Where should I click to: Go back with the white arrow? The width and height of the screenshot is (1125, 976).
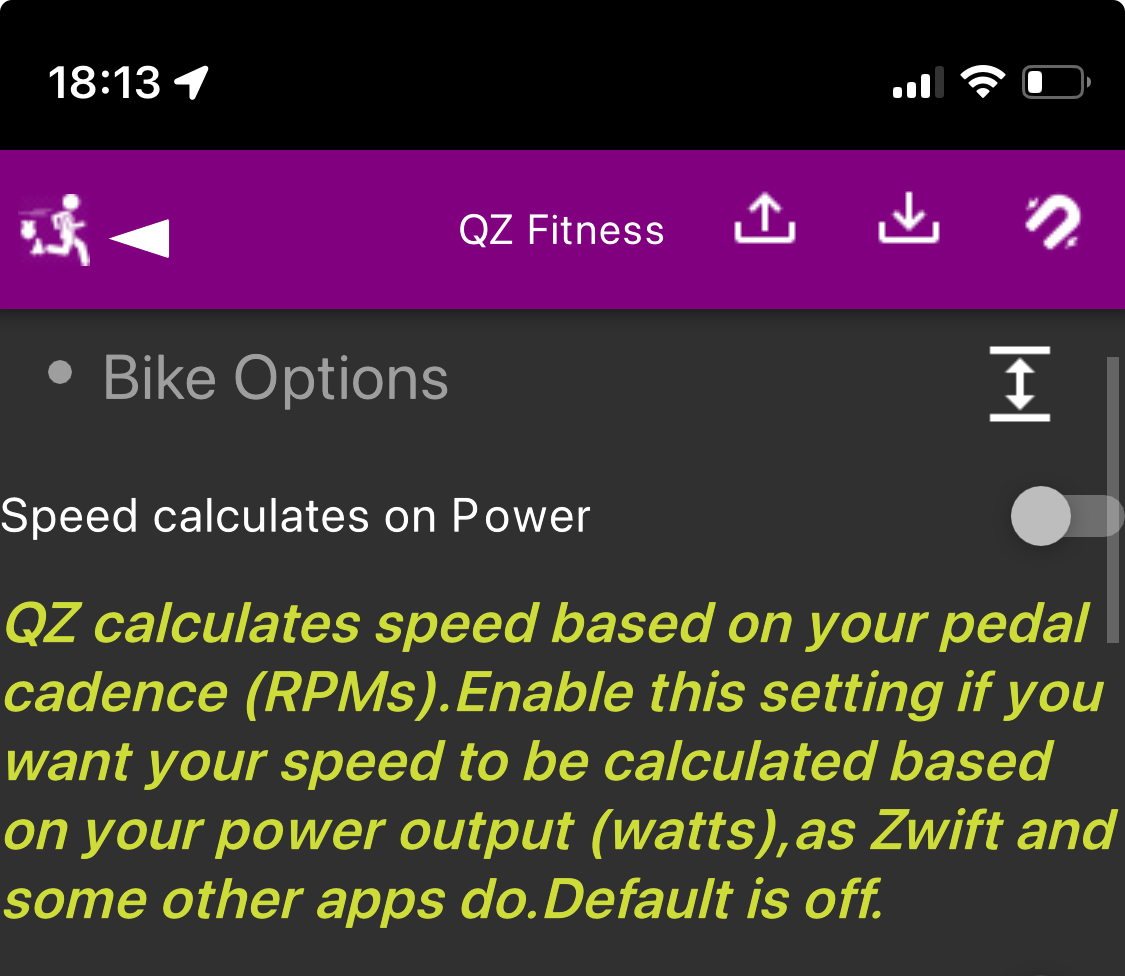point(140,238)
